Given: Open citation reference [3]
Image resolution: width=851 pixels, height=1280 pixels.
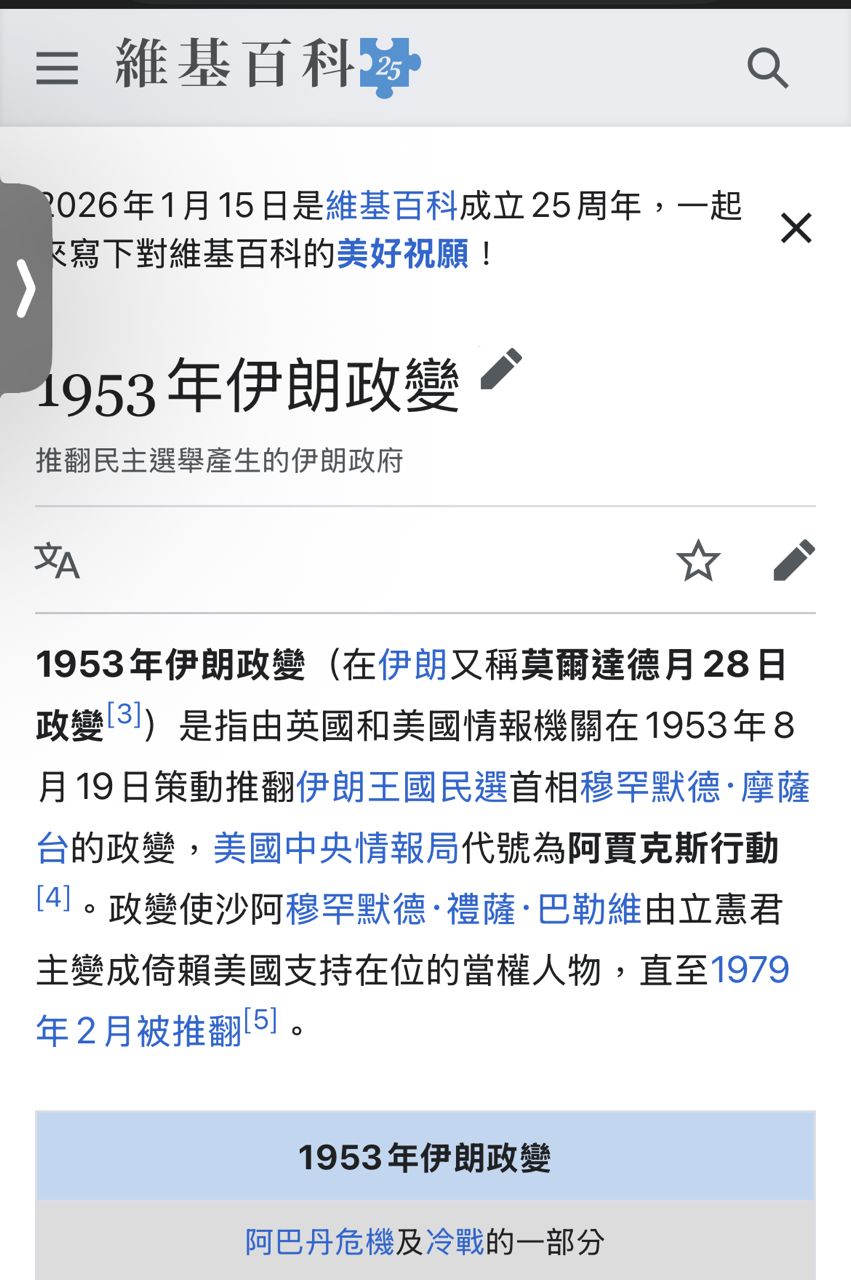Looking at the screenshot, I should (124, 715).
